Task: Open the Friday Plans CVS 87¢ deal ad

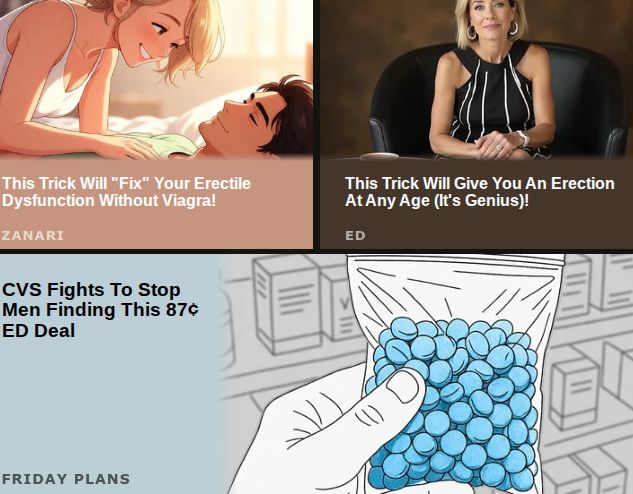Action: [100, 310]
